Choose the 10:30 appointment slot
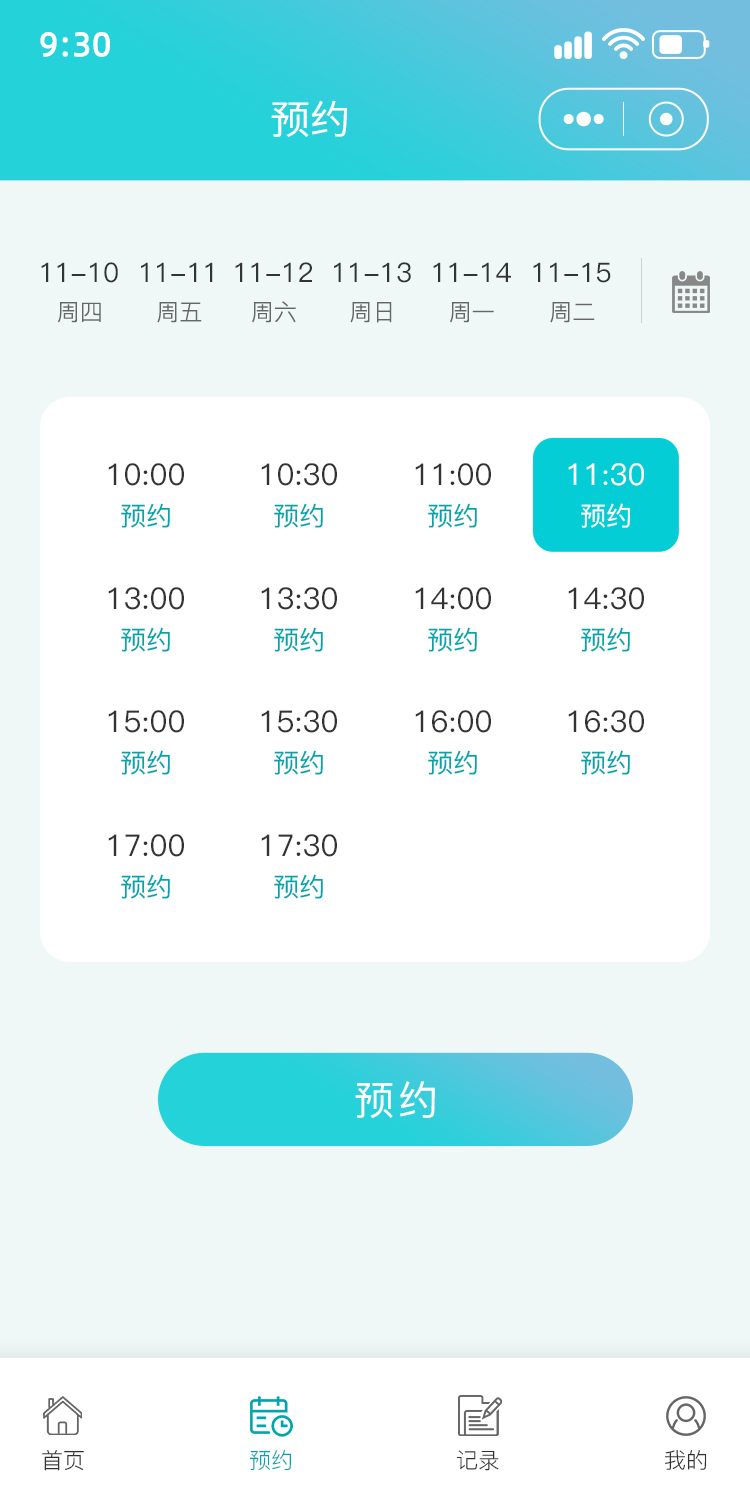 [299, 494]
